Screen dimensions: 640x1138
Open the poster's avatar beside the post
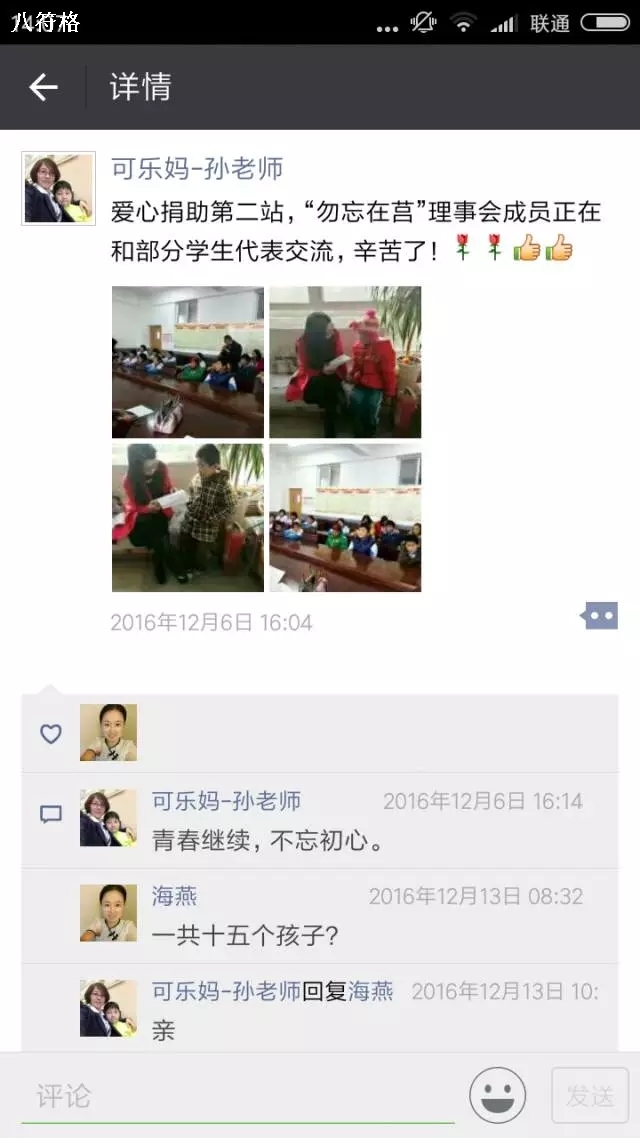pyautogui.click(x=59, y=188)
